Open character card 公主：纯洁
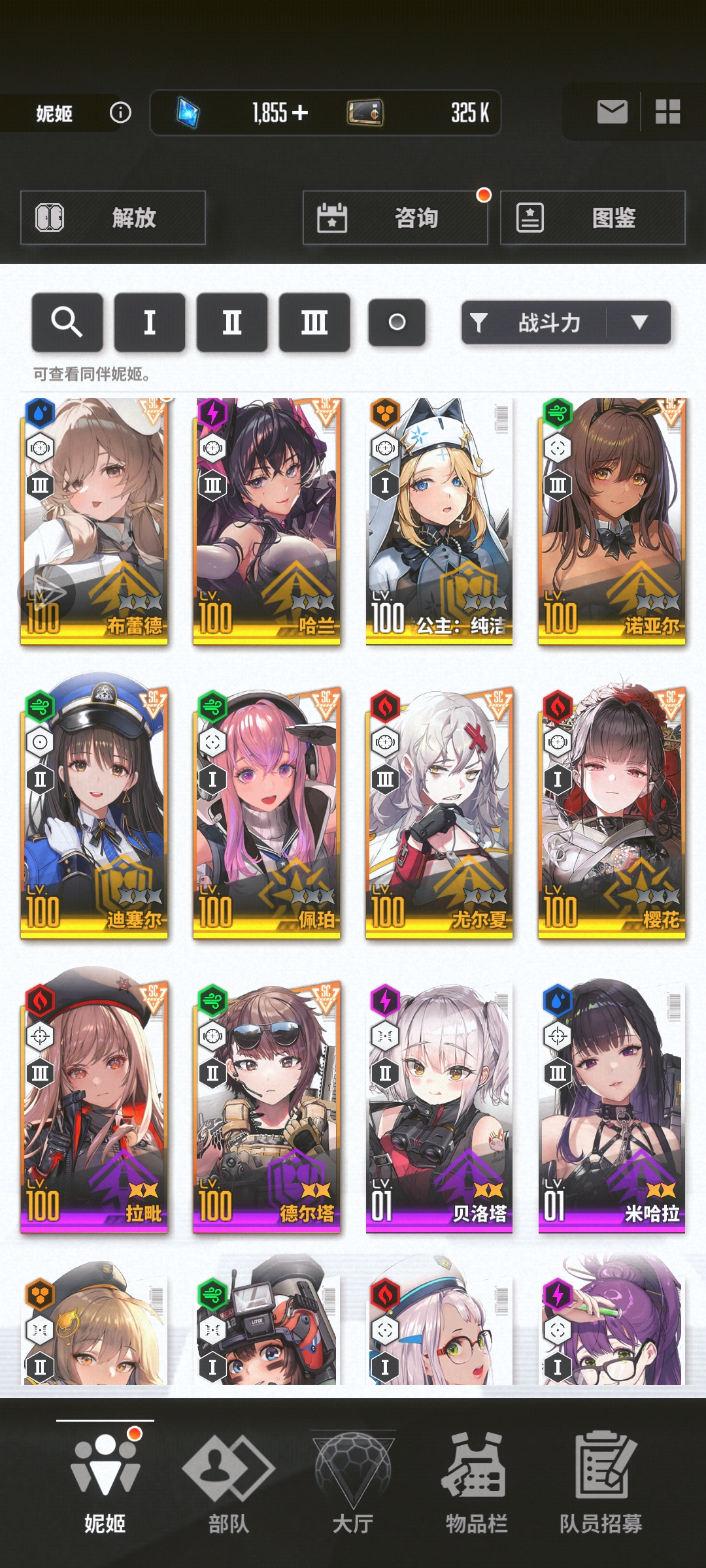This screenshot has width=706, height=1568. (x=439, y=521)
